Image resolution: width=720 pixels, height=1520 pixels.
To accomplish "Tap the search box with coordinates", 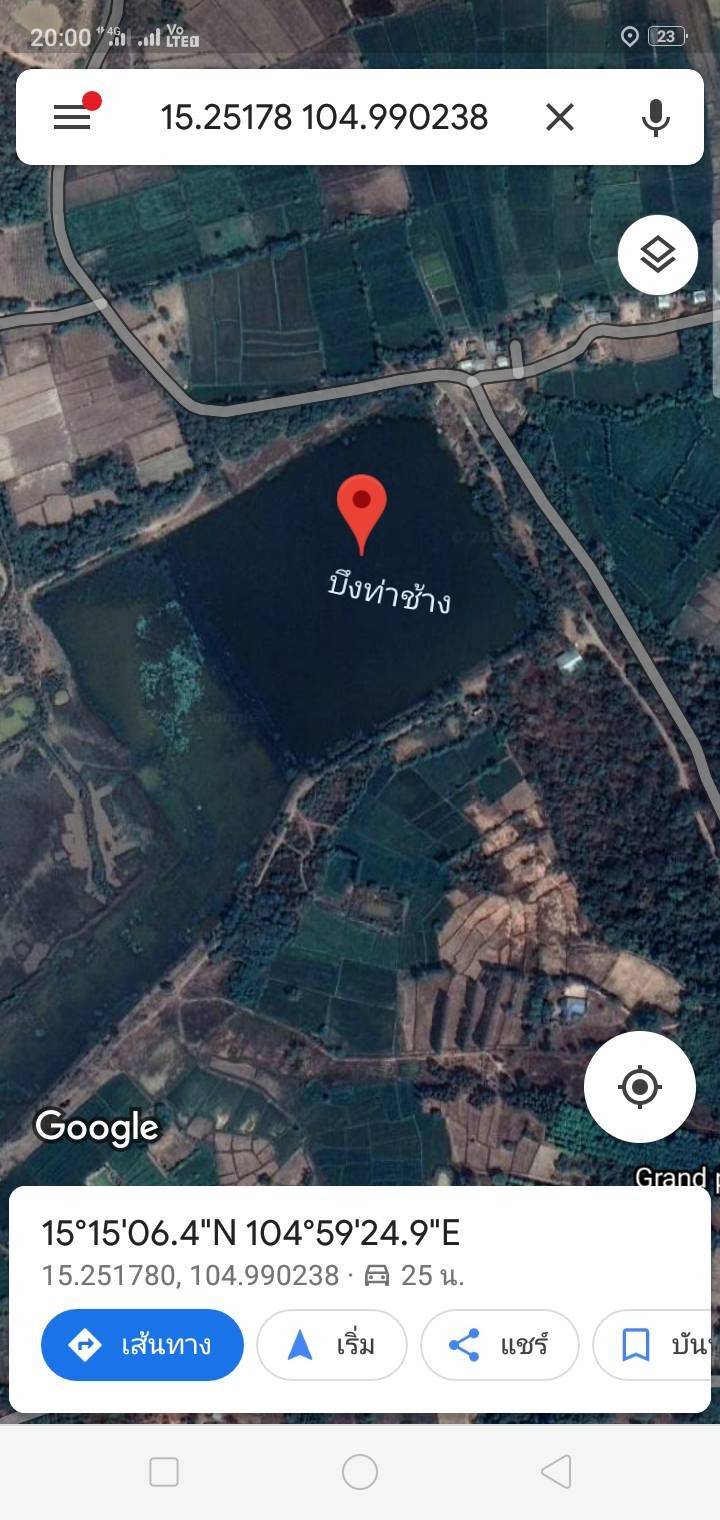I will coord(324,117).
